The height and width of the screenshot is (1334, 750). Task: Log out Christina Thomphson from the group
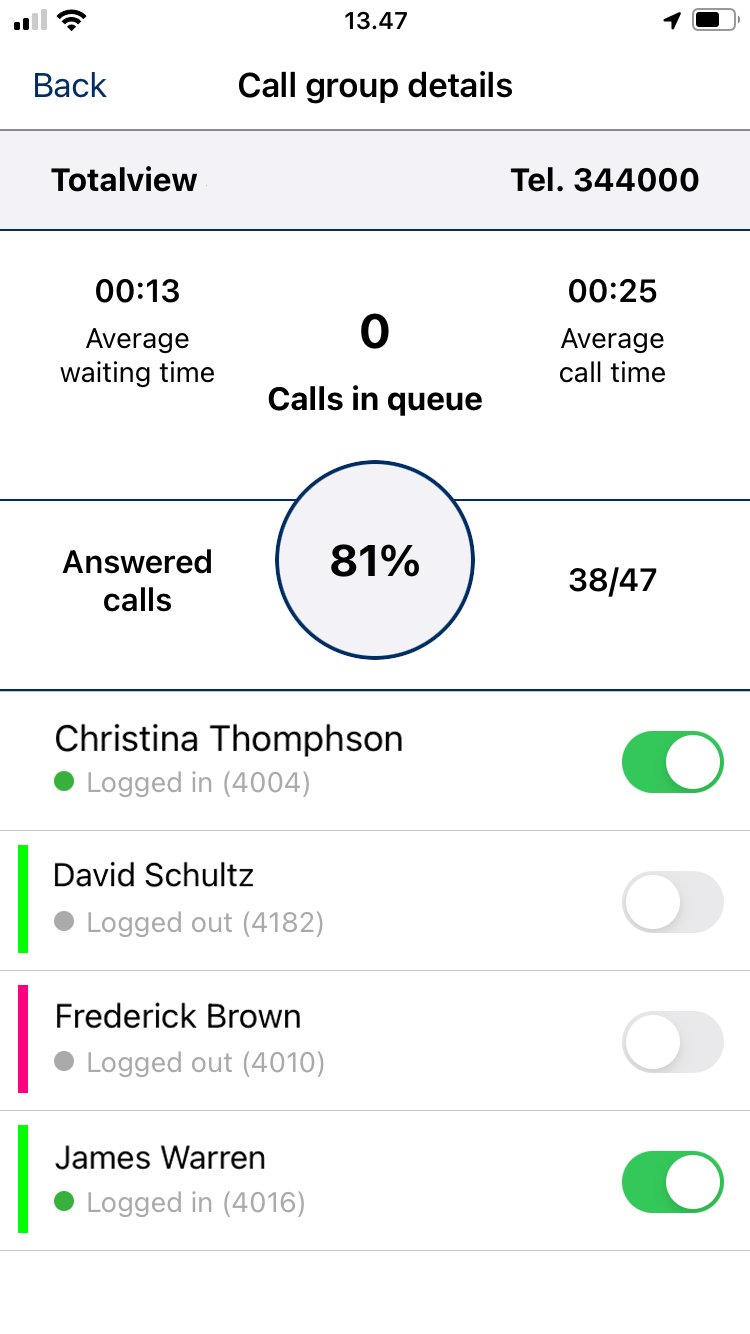[x=672, y=762]
